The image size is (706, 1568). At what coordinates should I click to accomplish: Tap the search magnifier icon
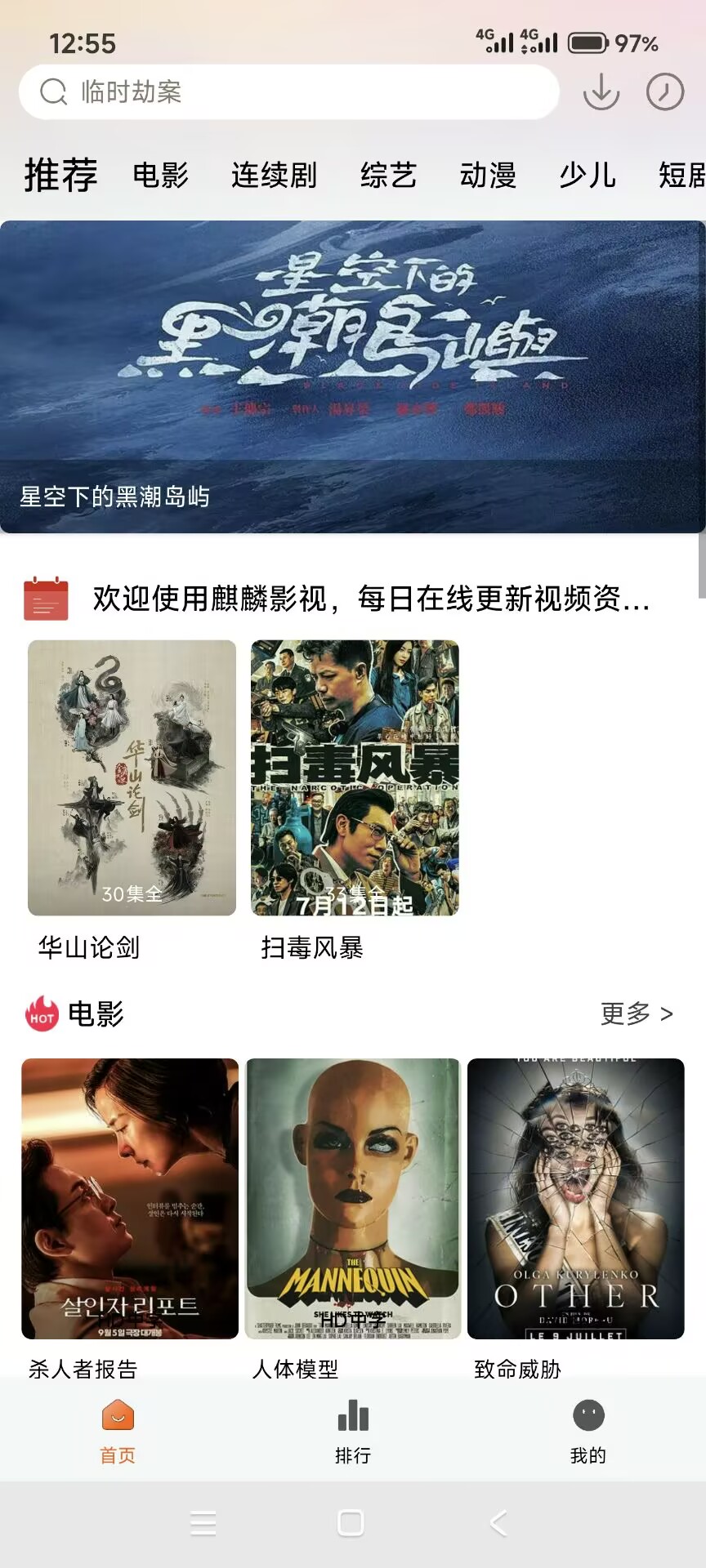52,91
